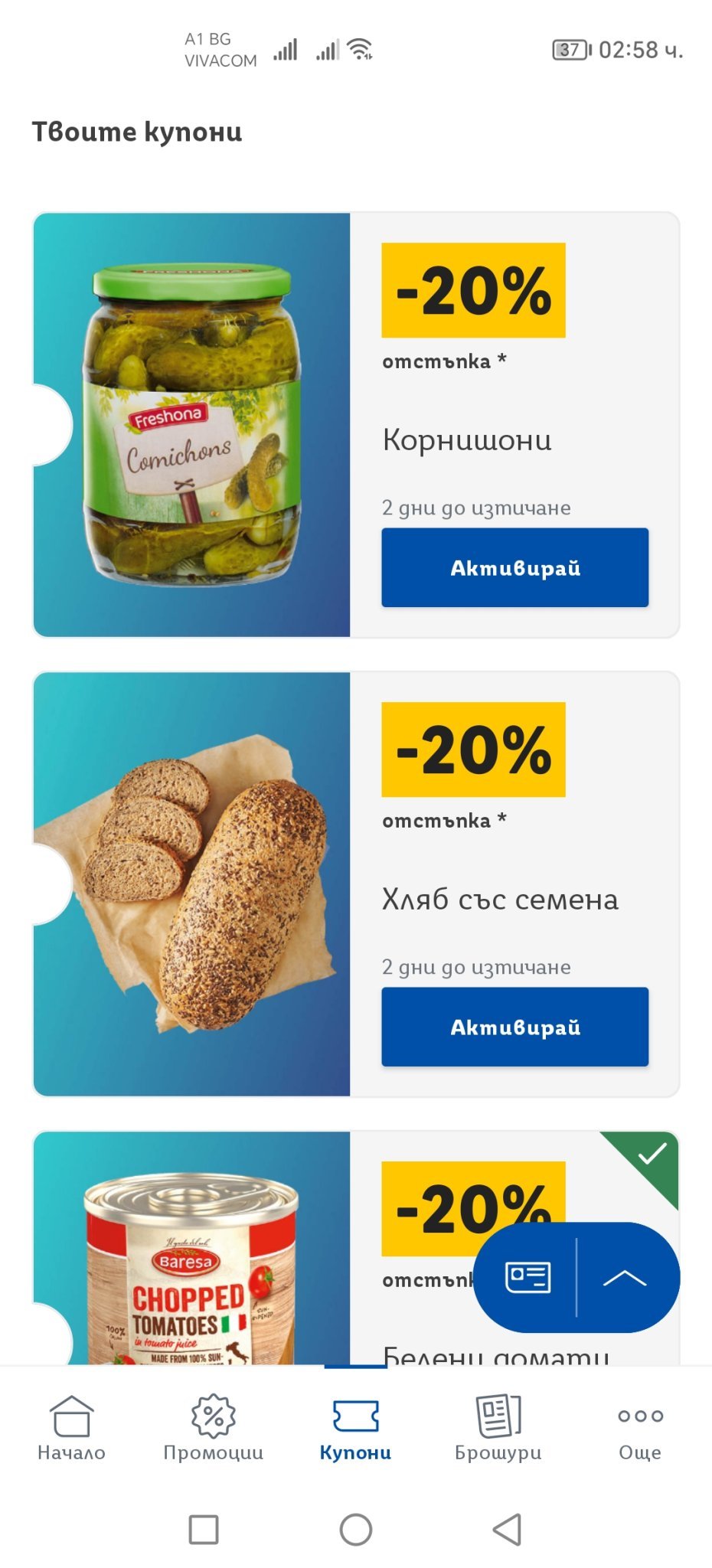The width and height of the screenshot is (712, 1568).
Task: Tap the system home button
Action: pyautogui.click(x=356, y=1530)
